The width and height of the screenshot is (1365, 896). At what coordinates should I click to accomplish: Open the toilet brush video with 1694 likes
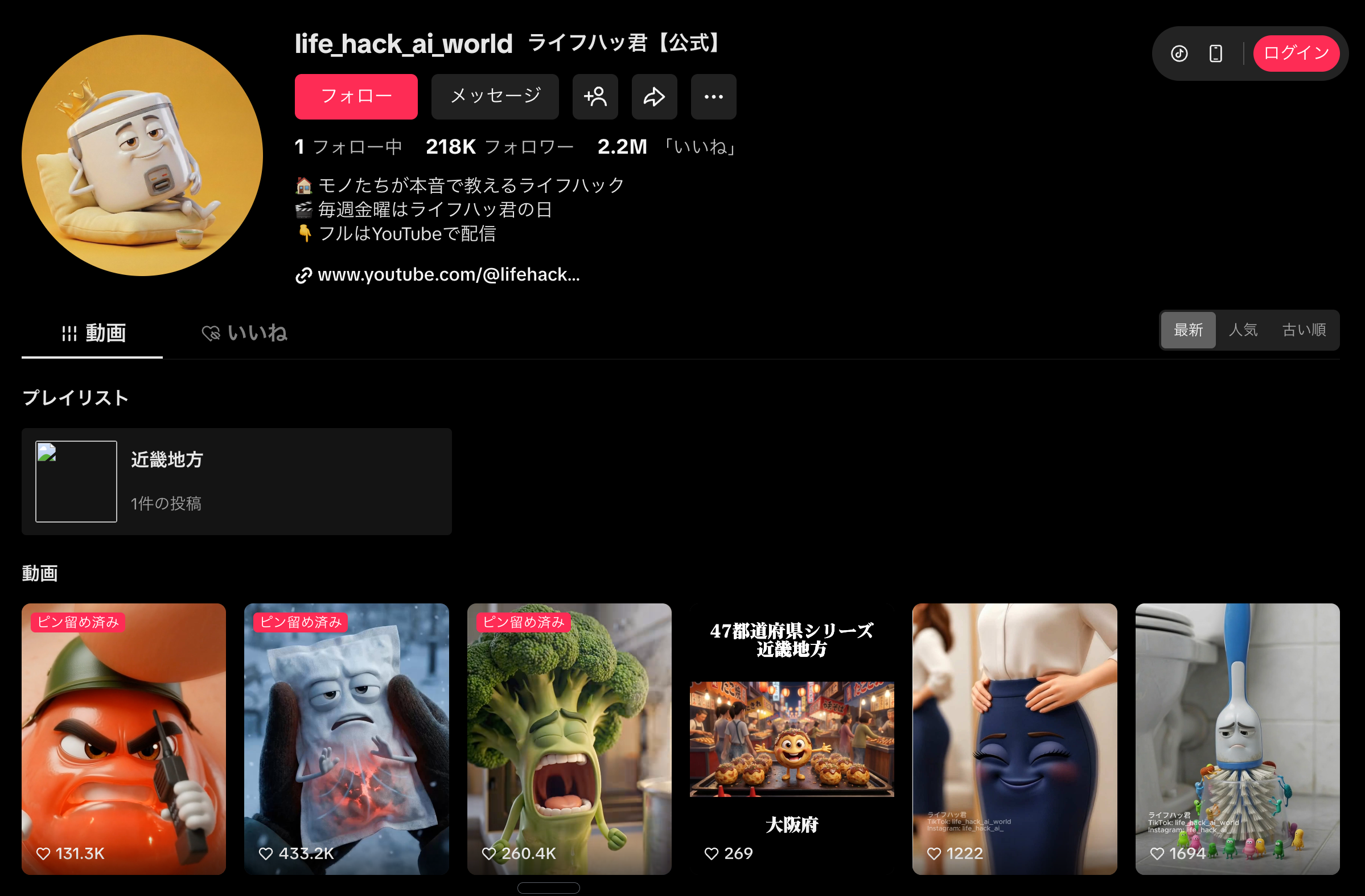pyautogui.click(x=1237, y=738)
